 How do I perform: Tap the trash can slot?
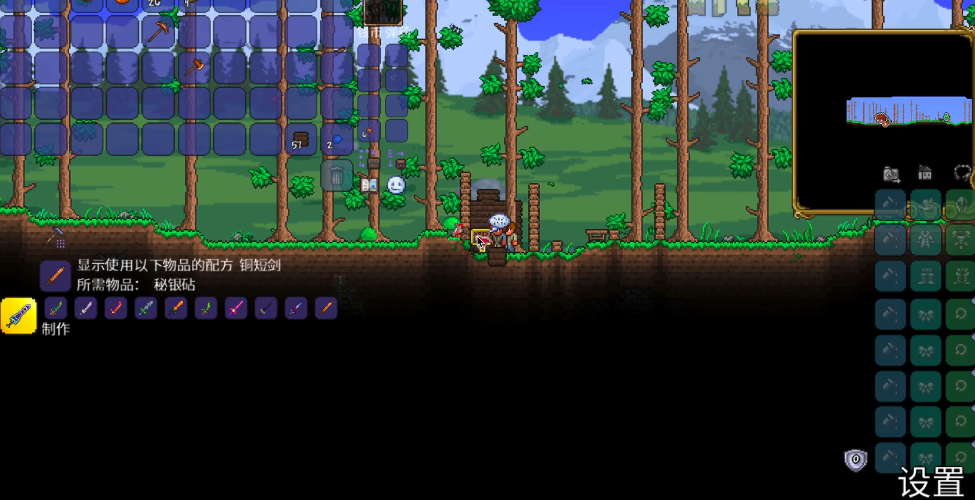click(337, 176)
